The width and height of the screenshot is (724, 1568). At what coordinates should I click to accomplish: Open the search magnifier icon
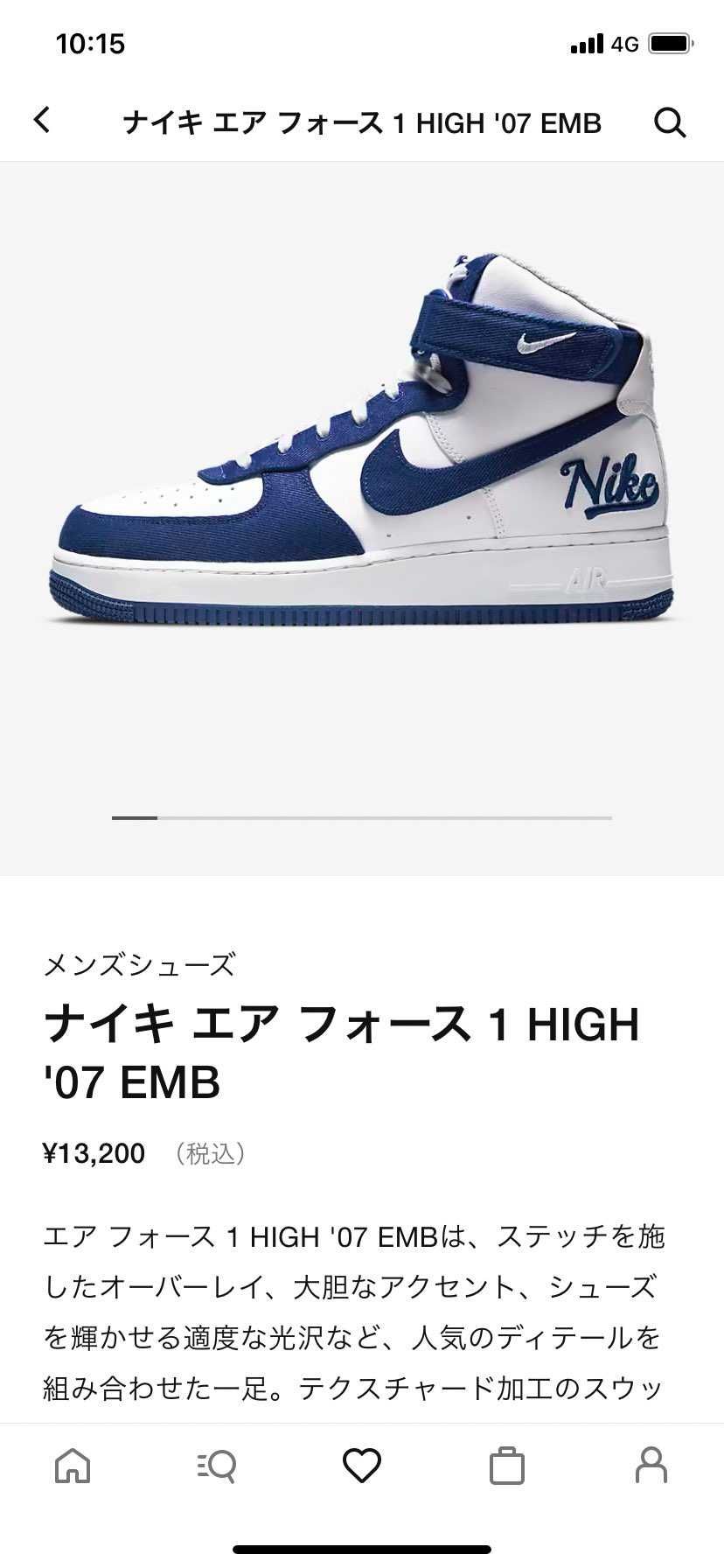(x=670, y=122)
